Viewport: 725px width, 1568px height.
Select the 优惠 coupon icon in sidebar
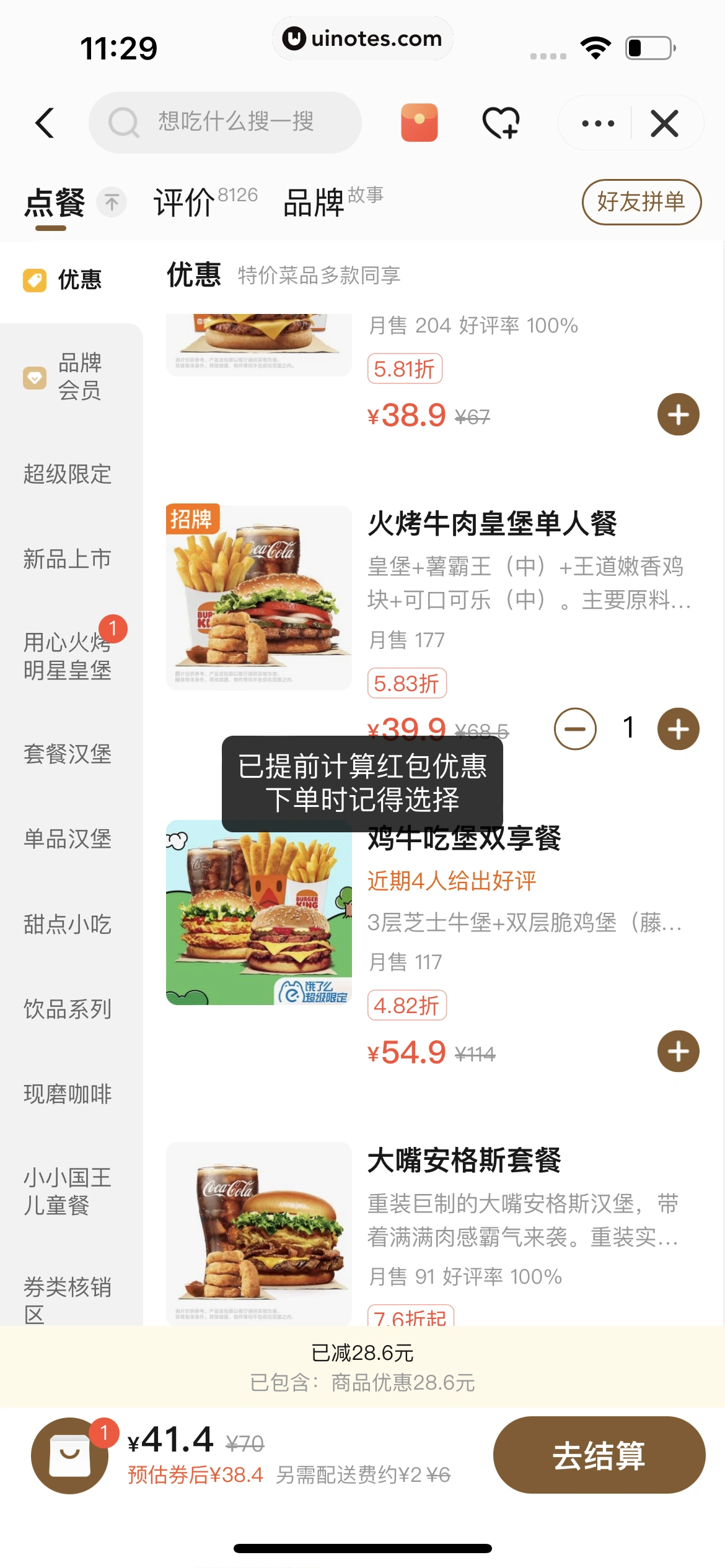[x=35, y=280]
